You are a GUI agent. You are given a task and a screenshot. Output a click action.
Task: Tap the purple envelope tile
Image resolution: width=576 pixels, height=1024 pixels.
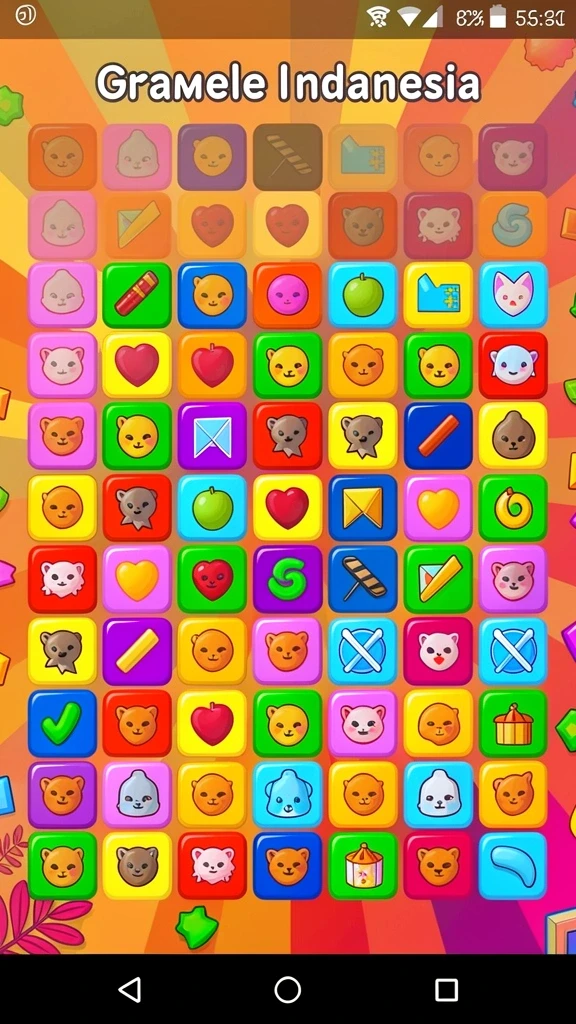tap(212, 436)
